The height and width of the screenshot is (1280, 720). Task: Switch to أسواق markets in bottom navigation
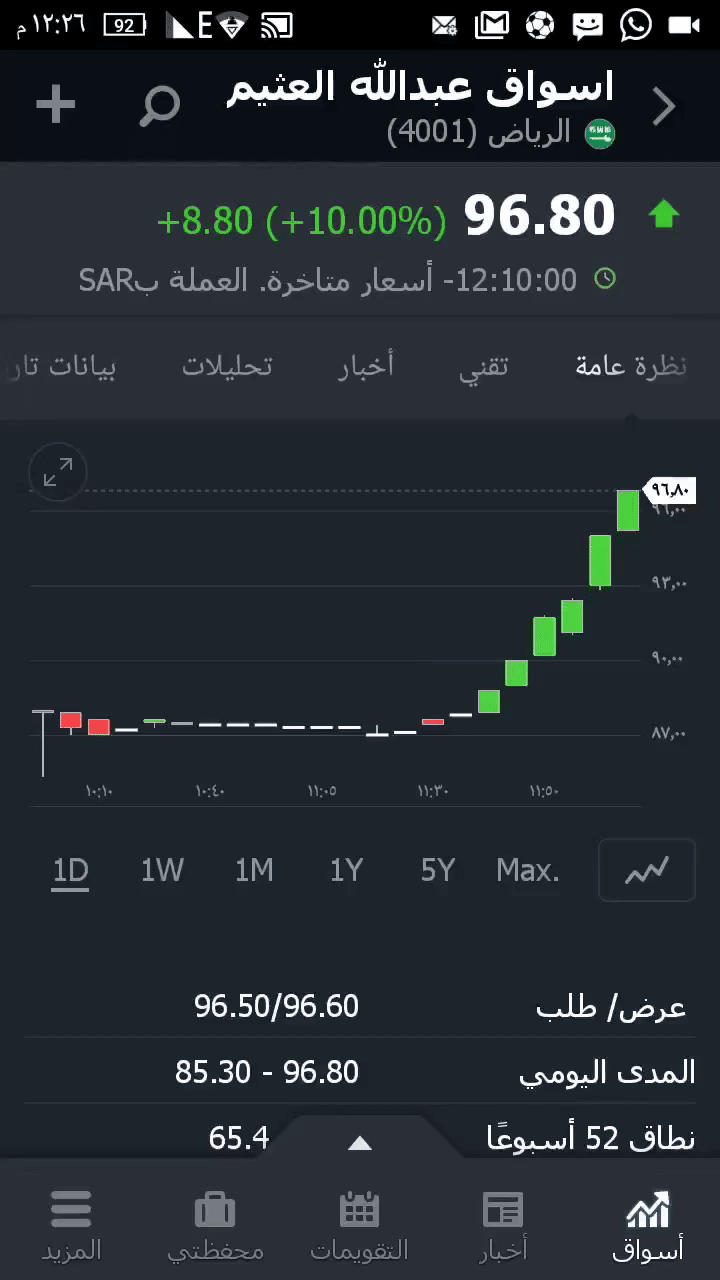[x=647, y=1224]
